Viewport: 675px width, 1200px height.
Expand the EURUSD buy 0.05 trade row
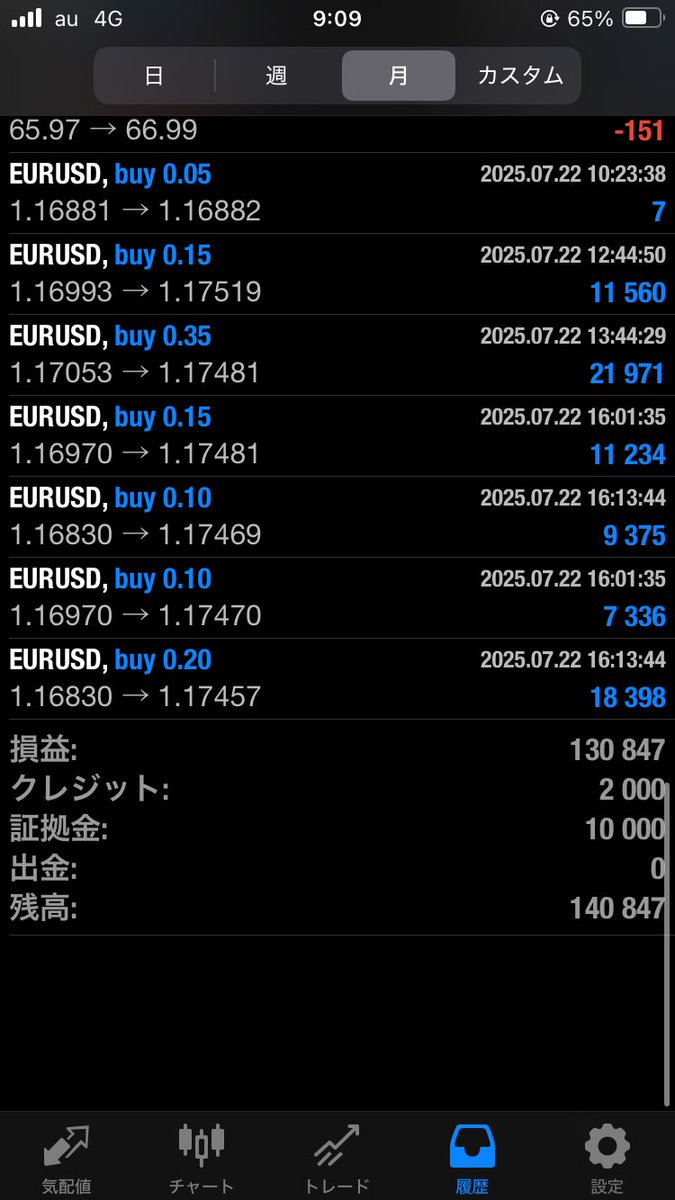(337, 193)
